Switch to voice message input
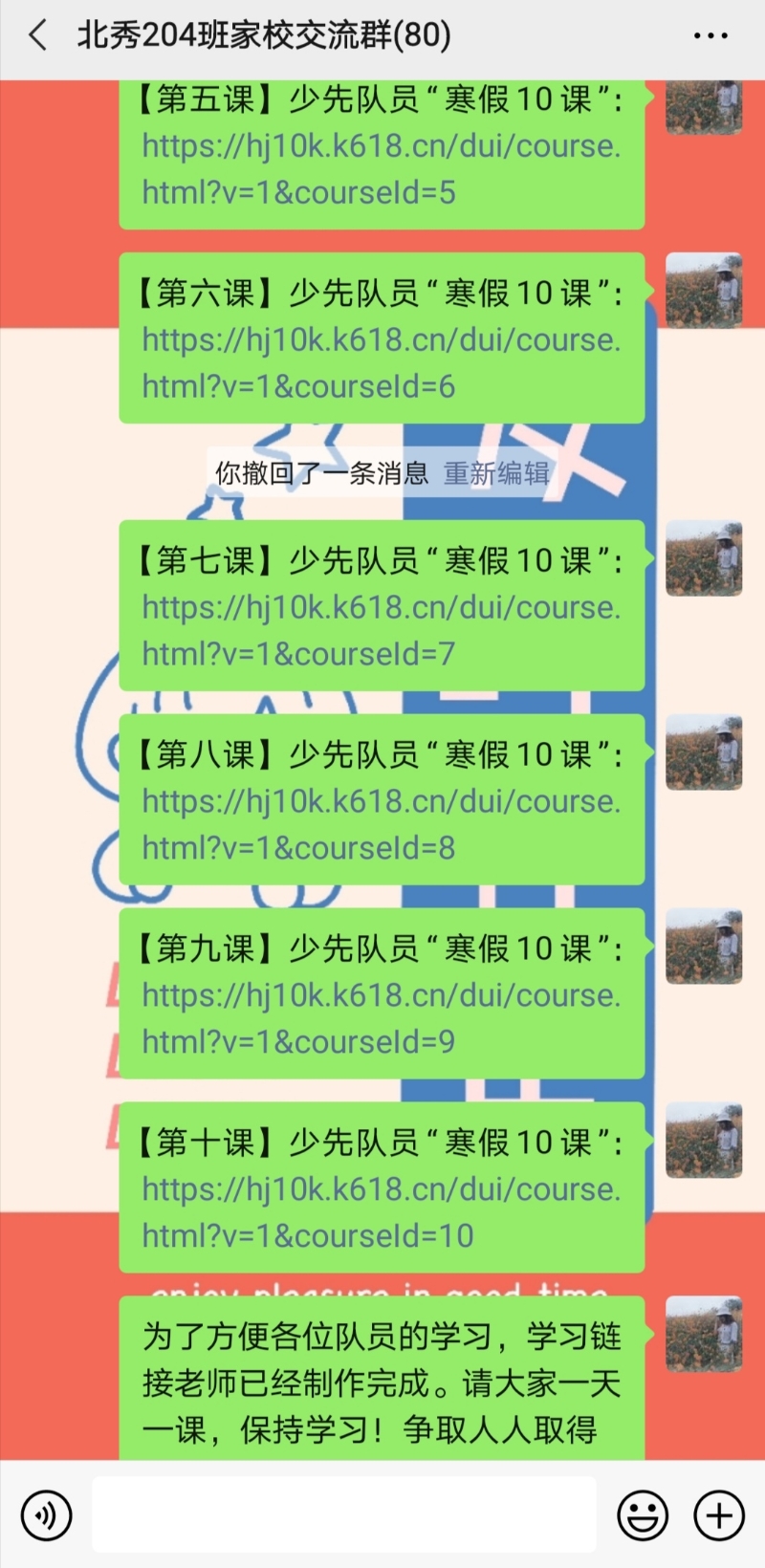This screenshot has width=765, height=1568. (46, 1515)
